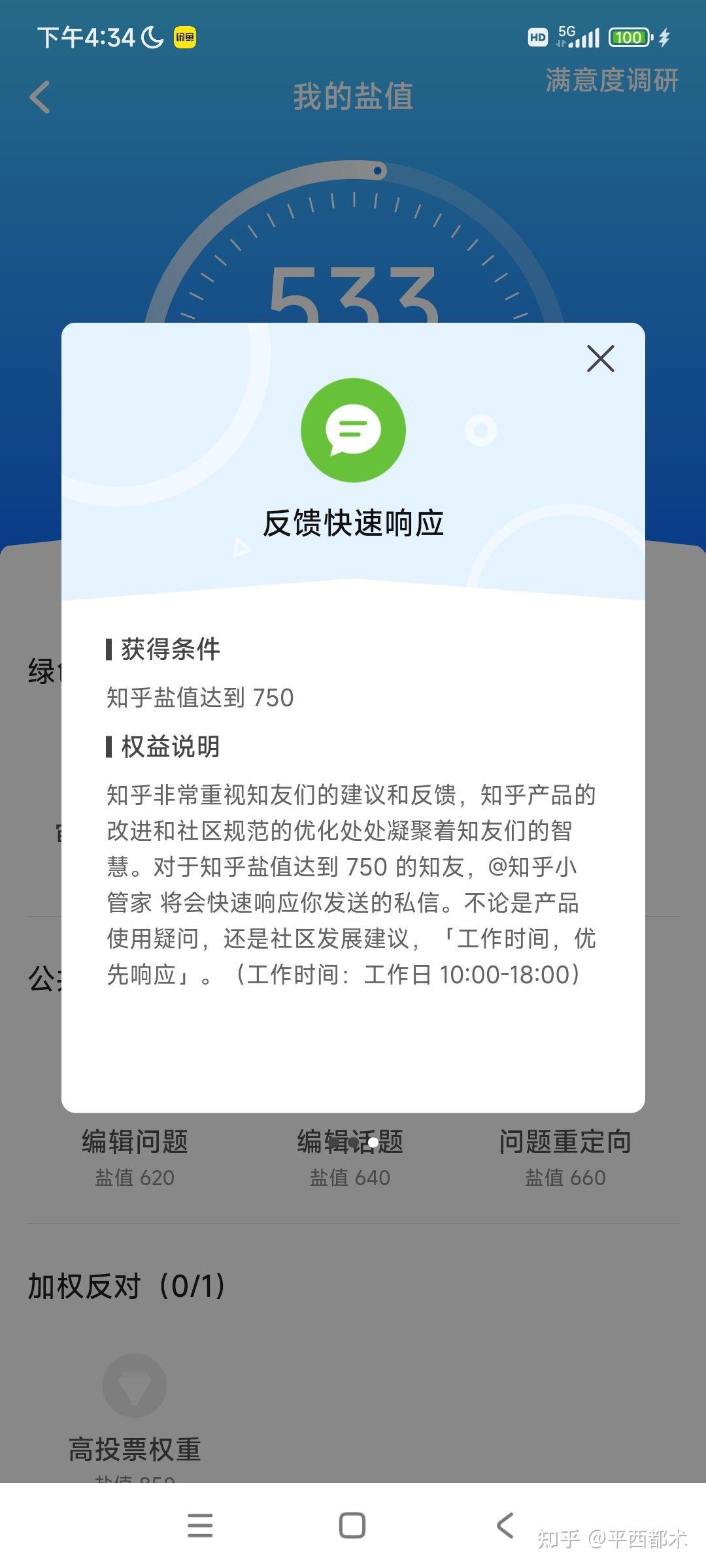The width and height of the screenshot is (706, 1568).
Task: Close the 反馈快速响应 dialog
Action: [600, 359]
